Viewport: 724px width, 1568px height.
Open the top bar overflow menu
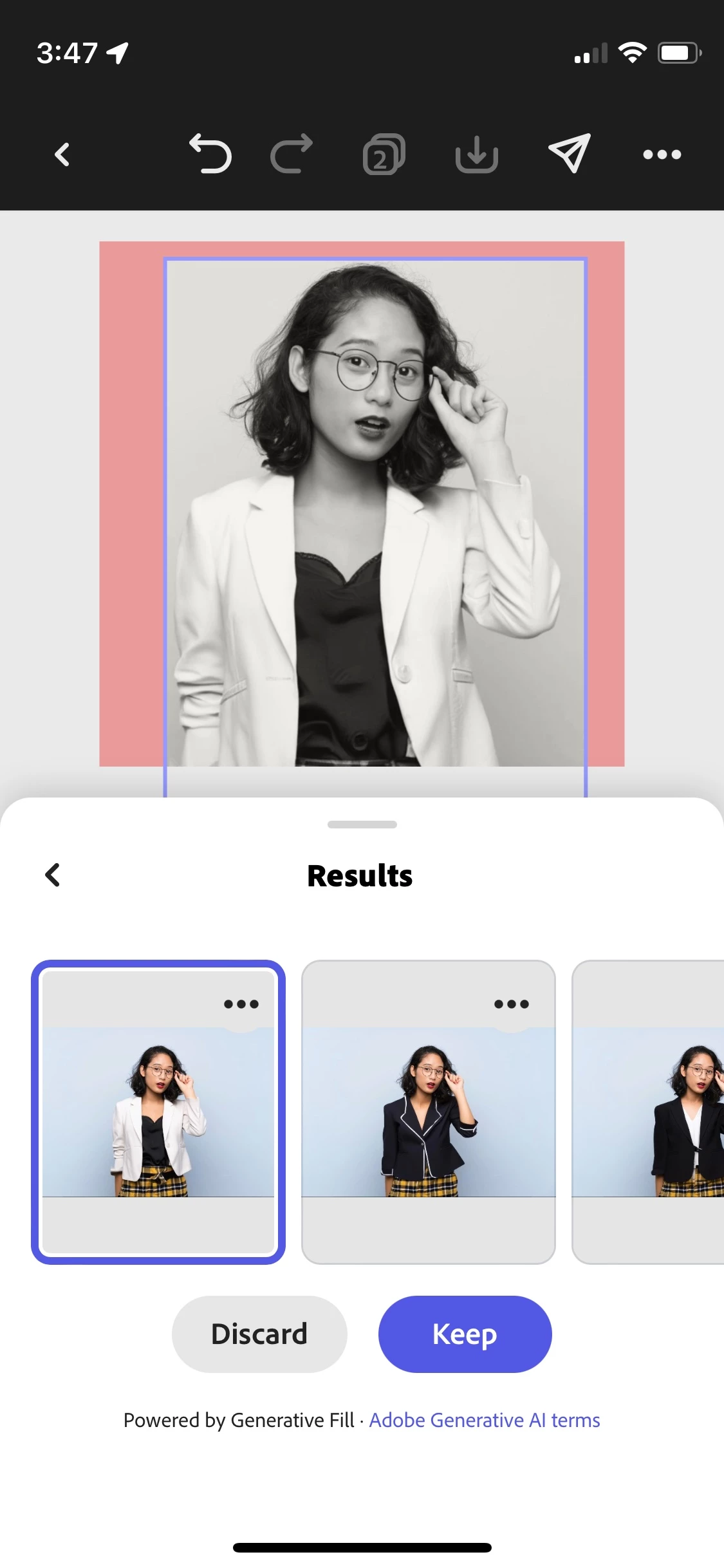pos(662,154)
